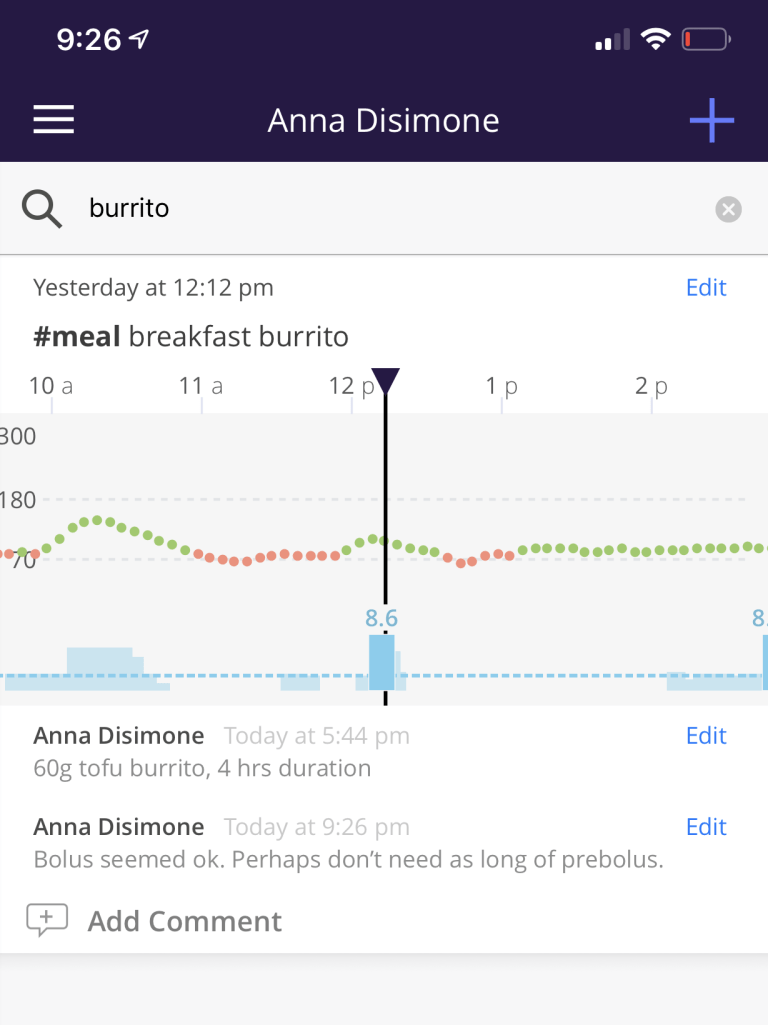Tap the Wi-Fi icon in the status bar
This screenshot has width=768, height=1025.
[656, 38]
